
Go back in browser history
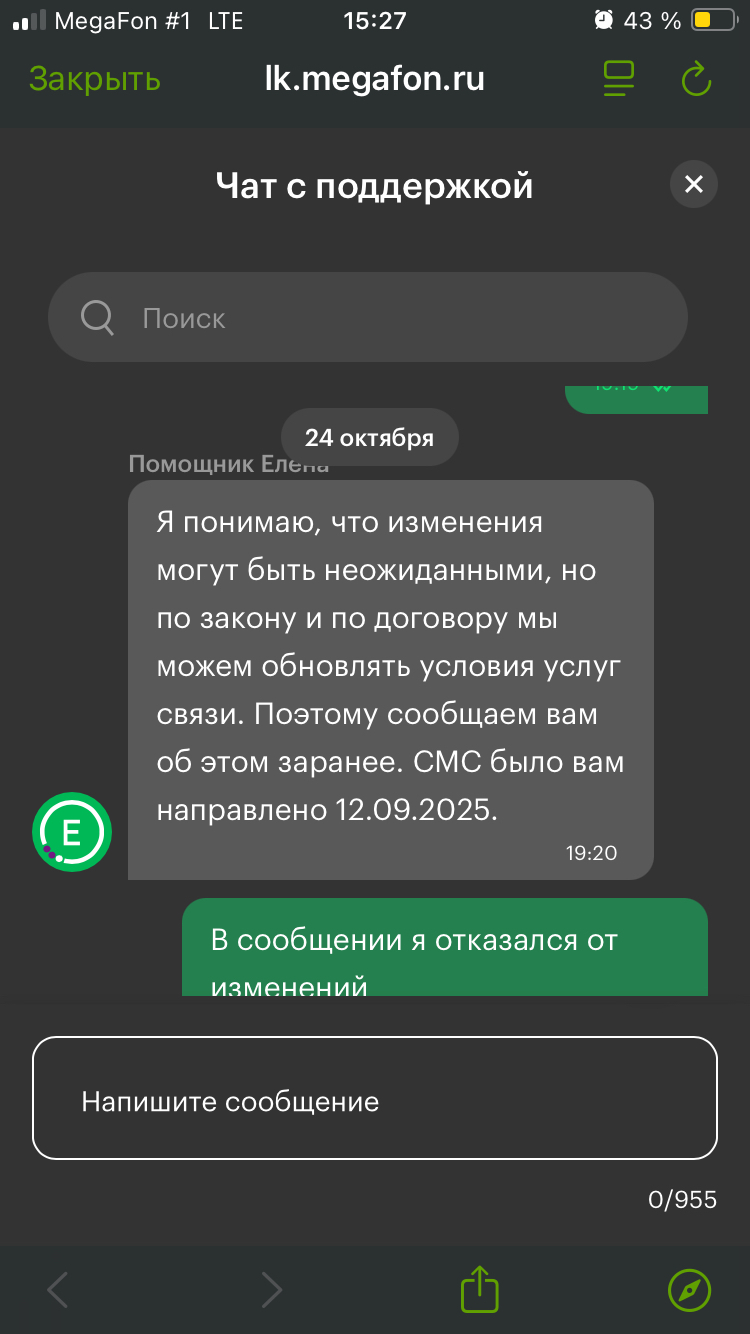59,1290
